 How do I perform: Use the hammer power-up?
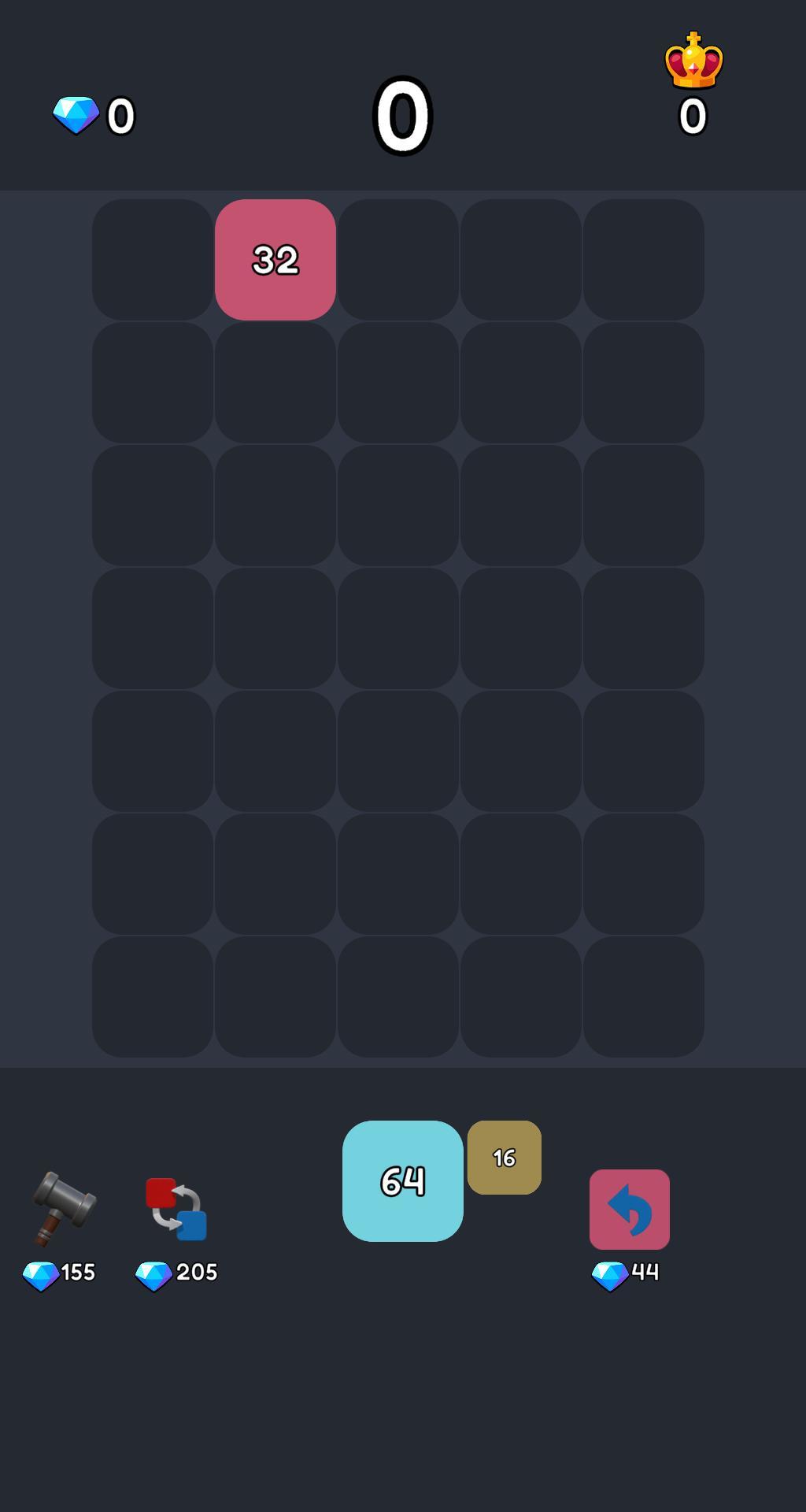click(x=63, y=1209)
